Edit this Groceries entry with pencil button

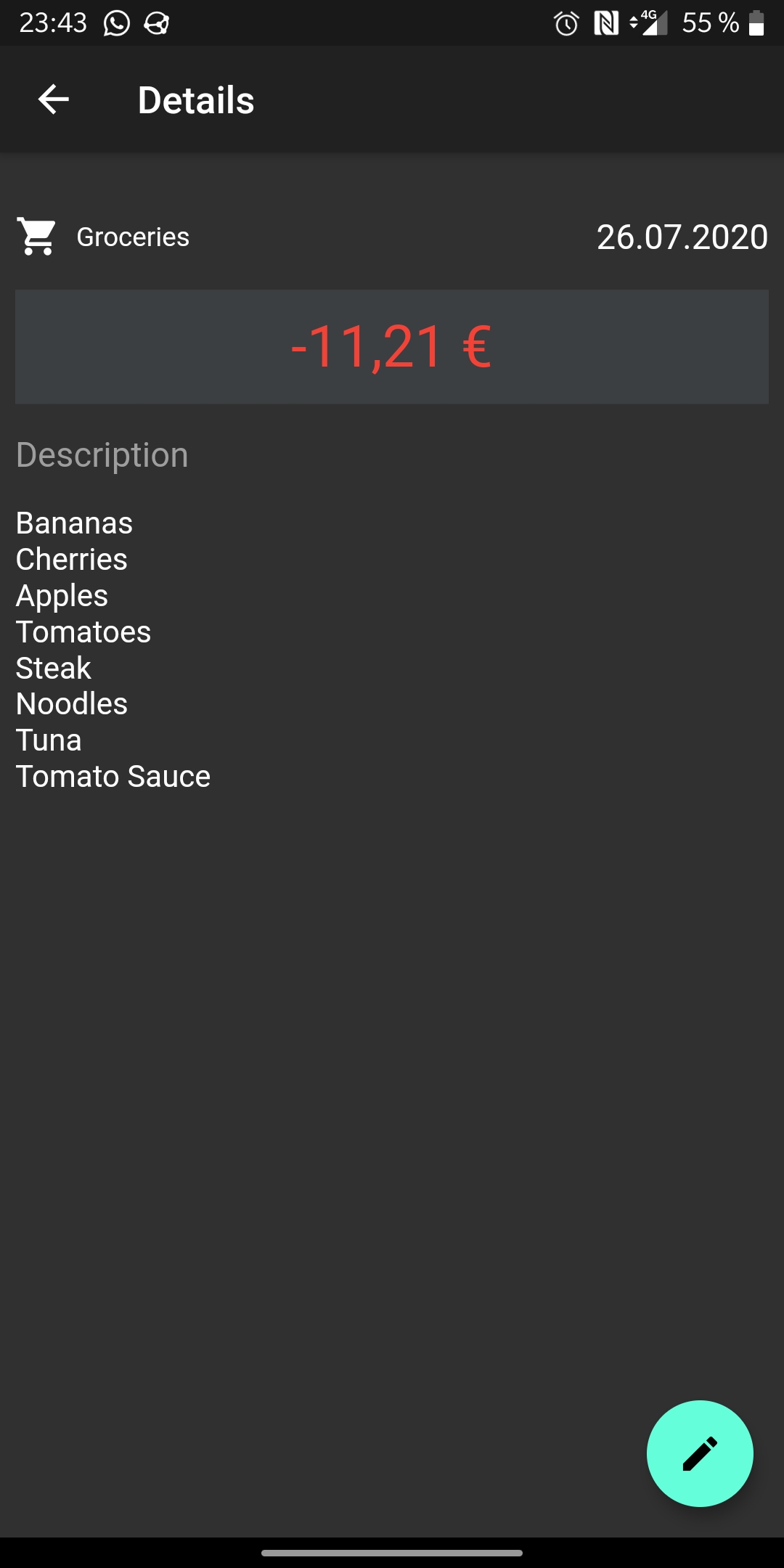point(700,1453)
